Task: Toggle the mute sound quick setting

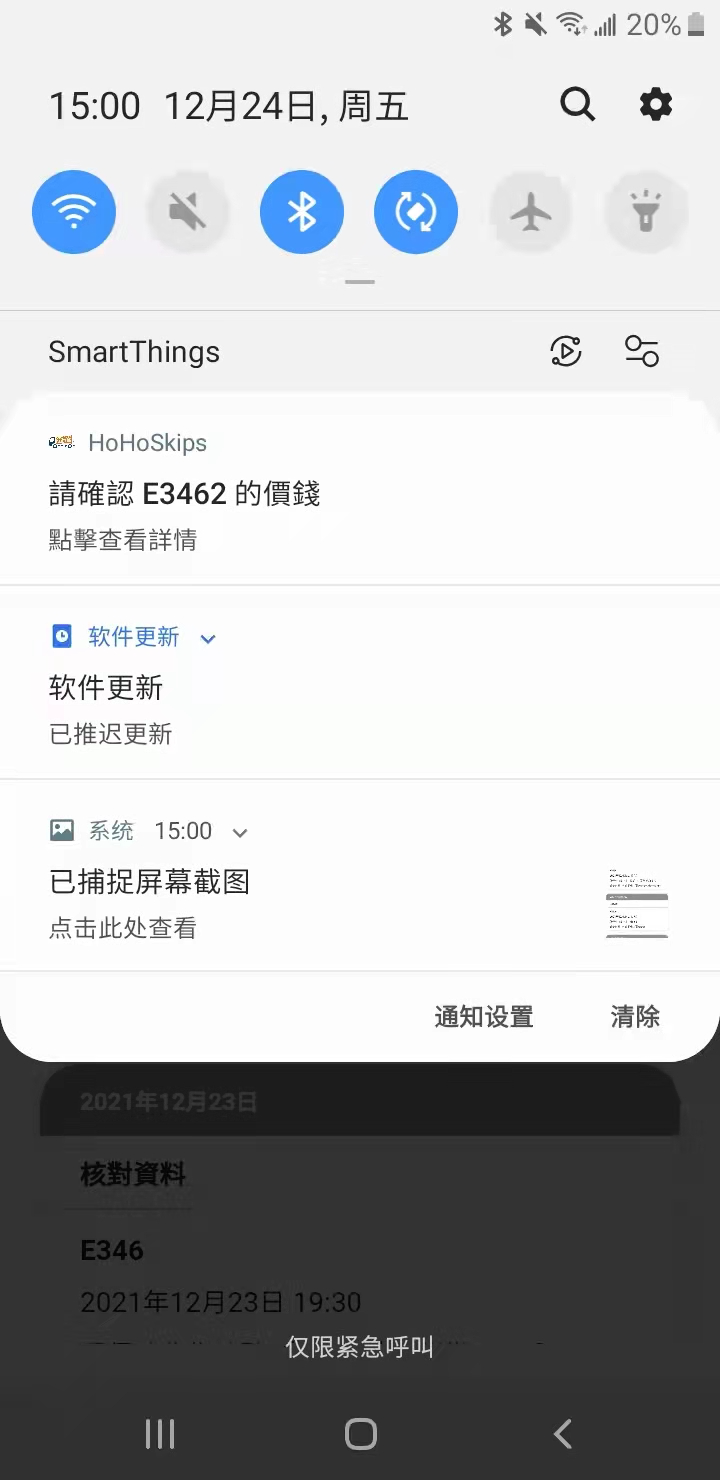Action: pos(188,212)
